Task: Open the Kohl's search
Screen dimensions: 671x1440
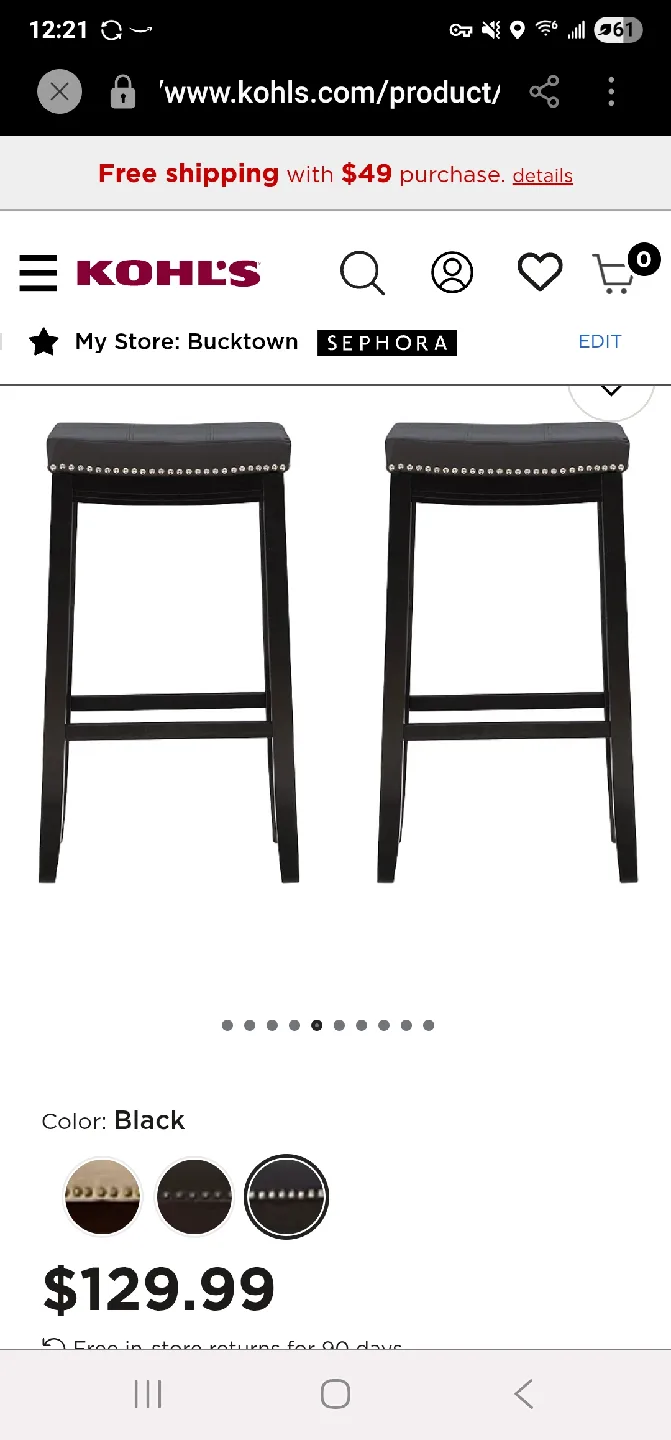Action: pyautogui.click(x=362, y=272)
